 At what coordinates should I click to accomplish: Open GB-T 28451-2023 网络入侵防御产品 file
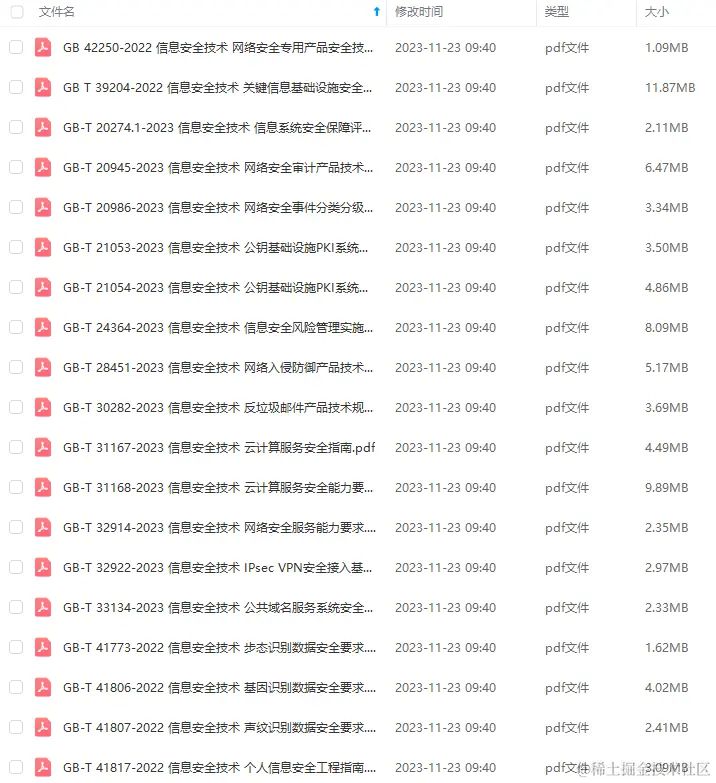(218, 367)
